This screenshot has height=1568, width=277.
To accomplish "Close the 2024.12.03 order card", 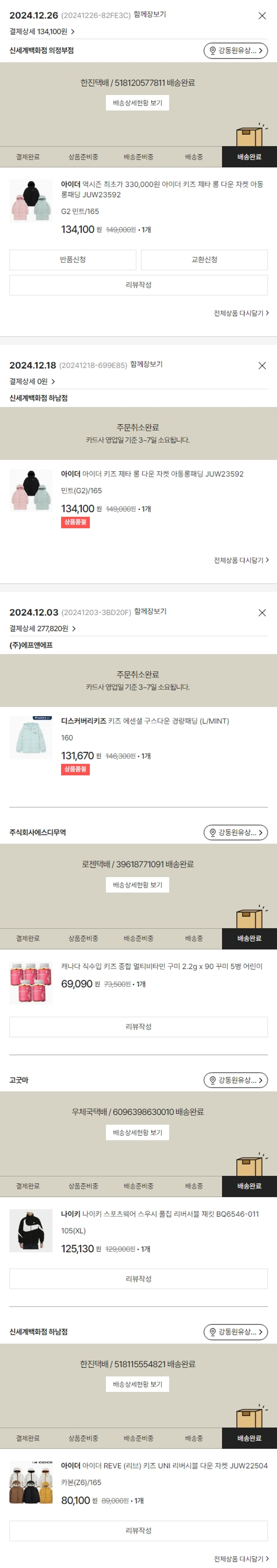I will pos(262,613).
